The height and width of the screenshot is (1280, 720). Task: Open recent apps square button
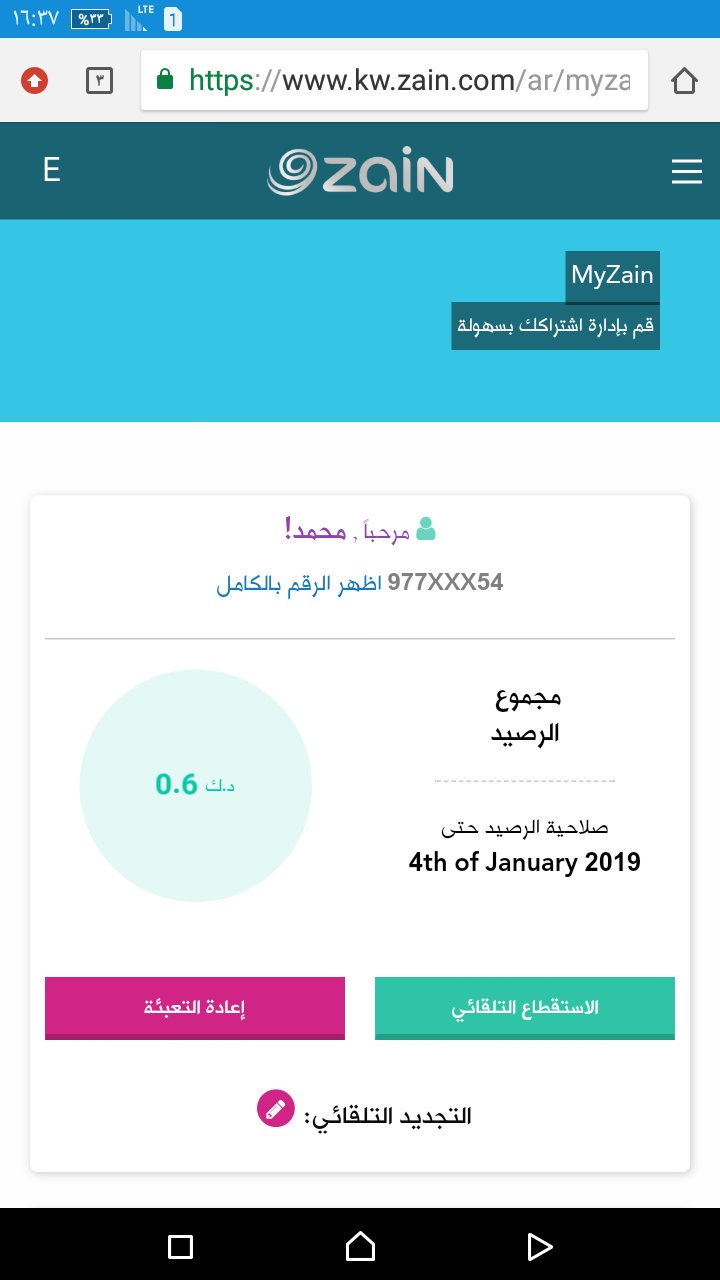(x=180, y=1246)
